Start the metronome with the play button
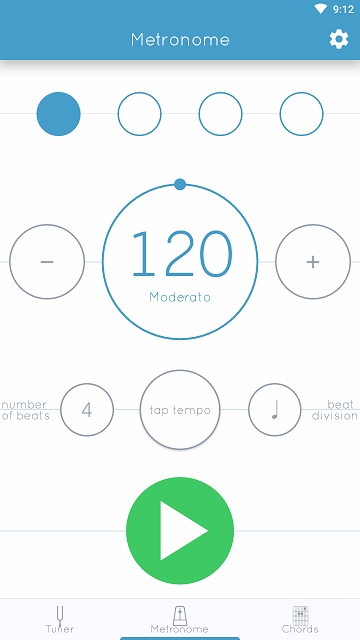This screenshot has width=360, height=640. click(180, 531)
